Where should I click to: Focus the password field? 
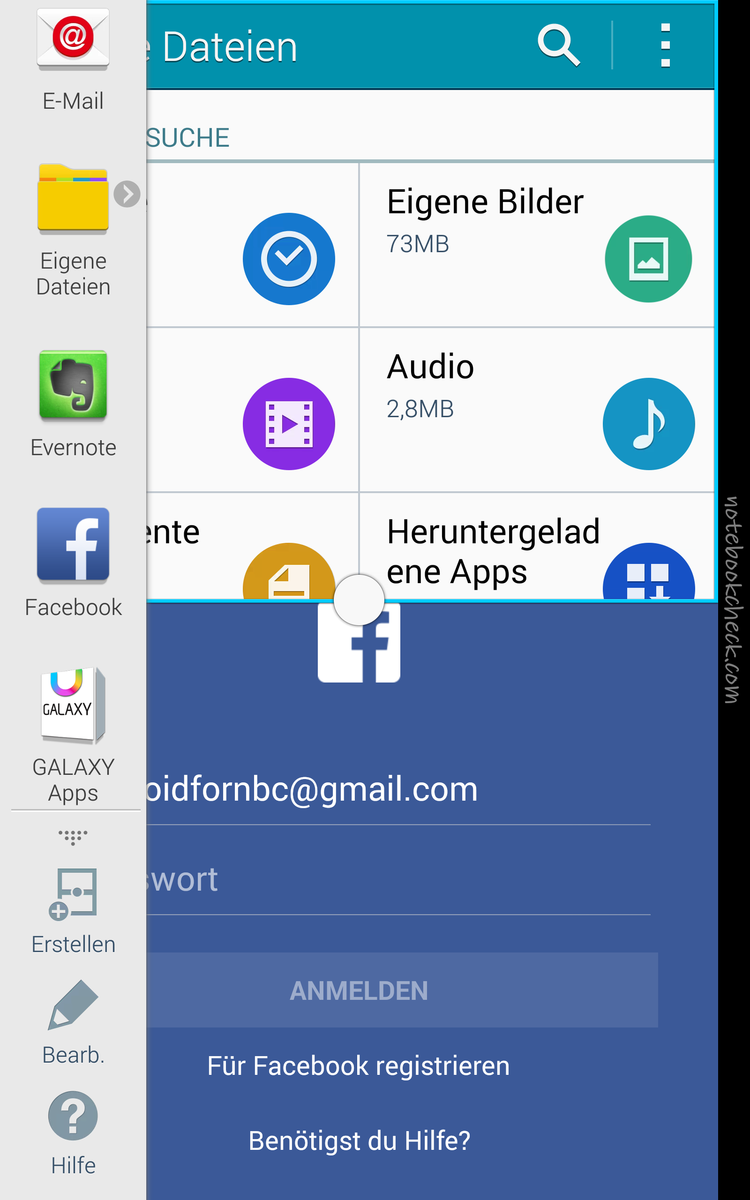point(398,880)
